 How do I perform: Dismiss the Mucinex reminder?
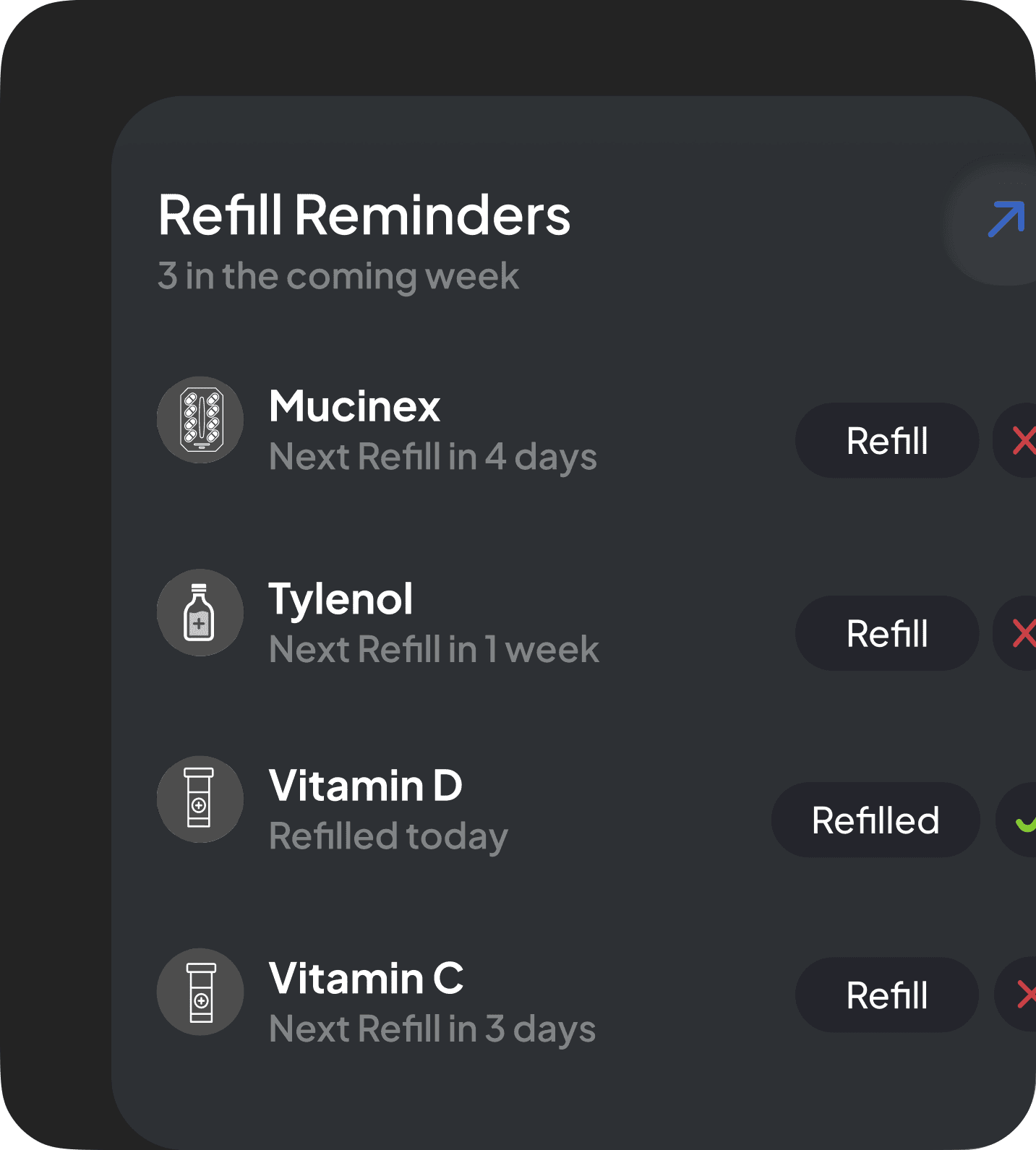(x=1022, y=440)
